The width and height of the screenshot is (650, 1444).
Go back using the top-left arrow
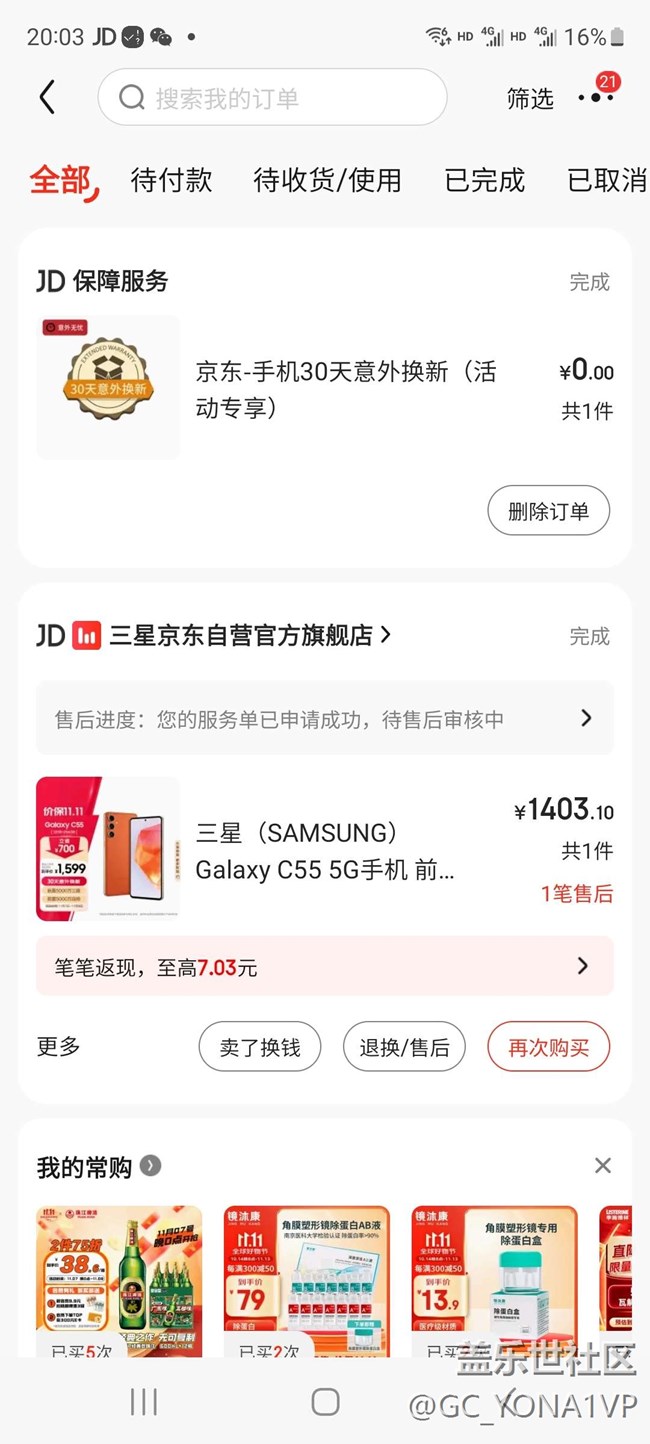point(47,97)
